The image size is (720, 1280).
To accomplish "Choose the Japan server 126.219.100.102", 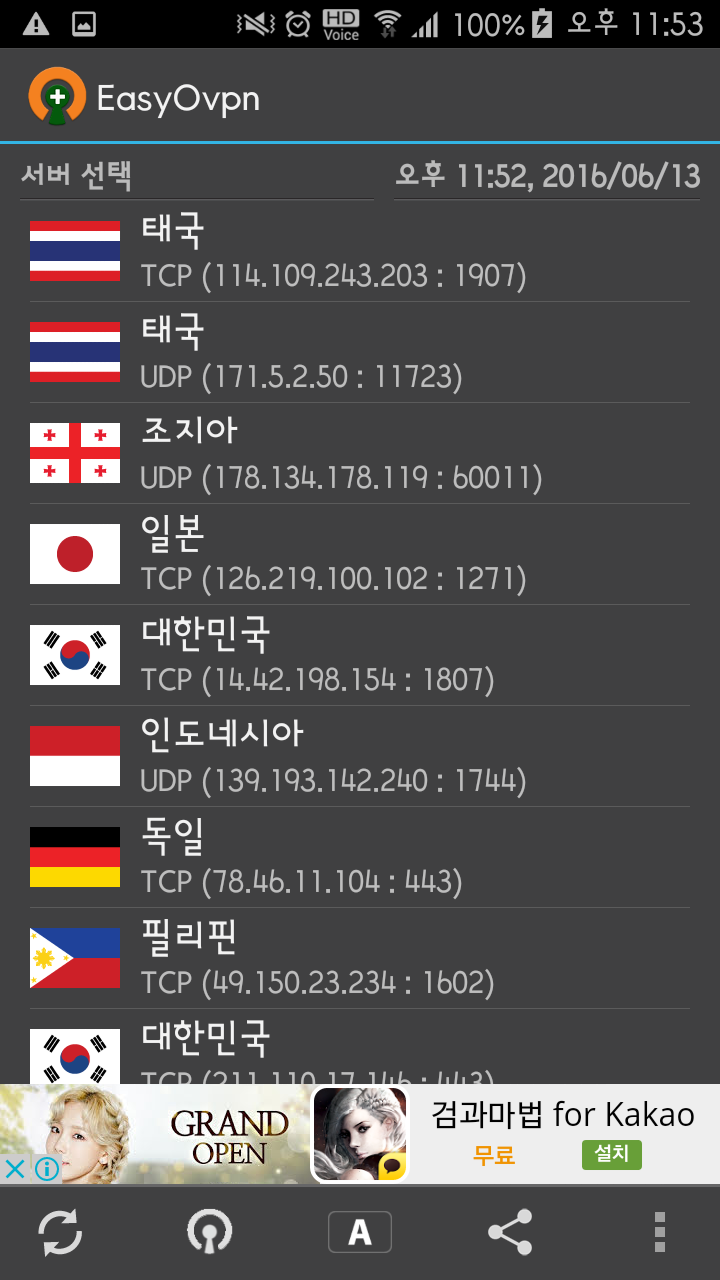I will 360,554.
